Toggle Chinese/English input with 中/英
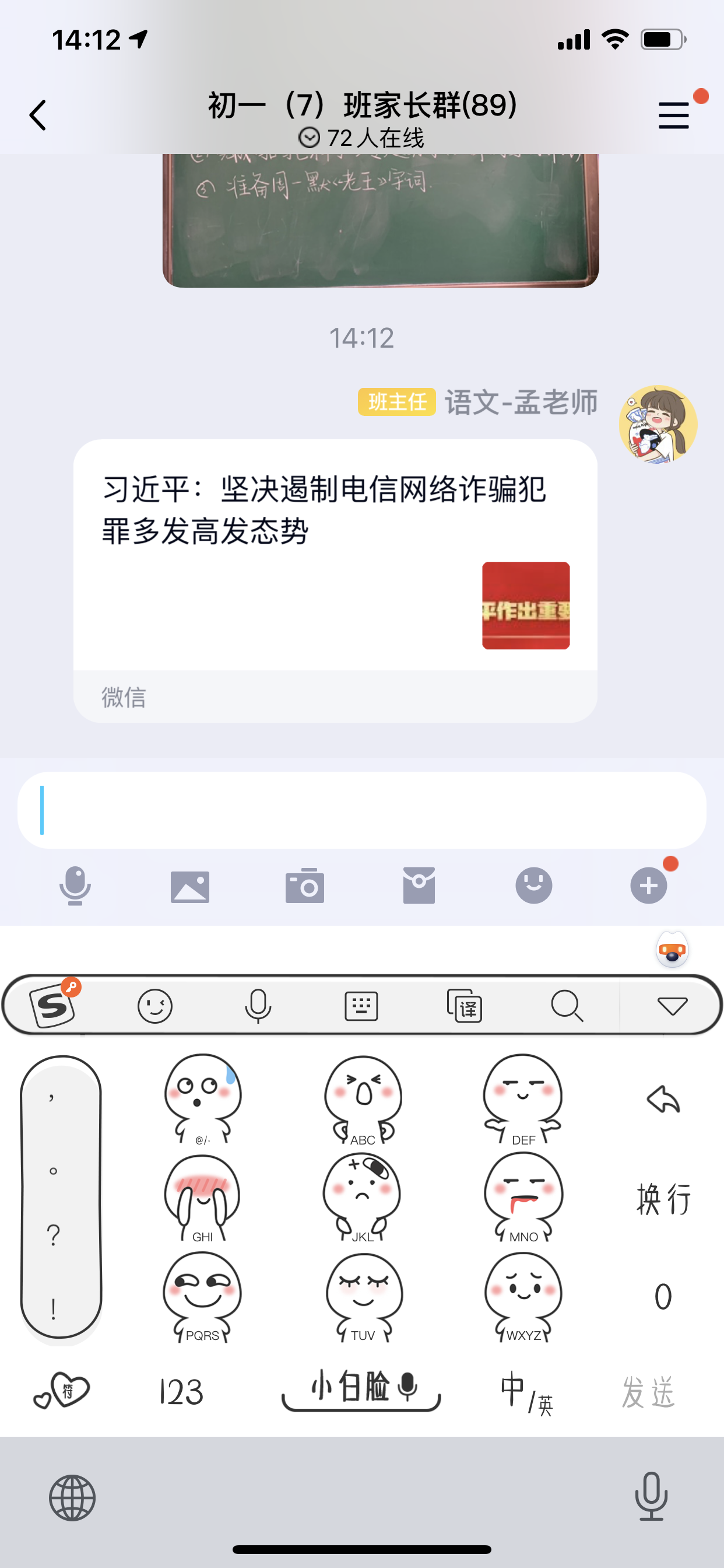The width and height of the screenshot is (724, 1568). pos(527,1391)
